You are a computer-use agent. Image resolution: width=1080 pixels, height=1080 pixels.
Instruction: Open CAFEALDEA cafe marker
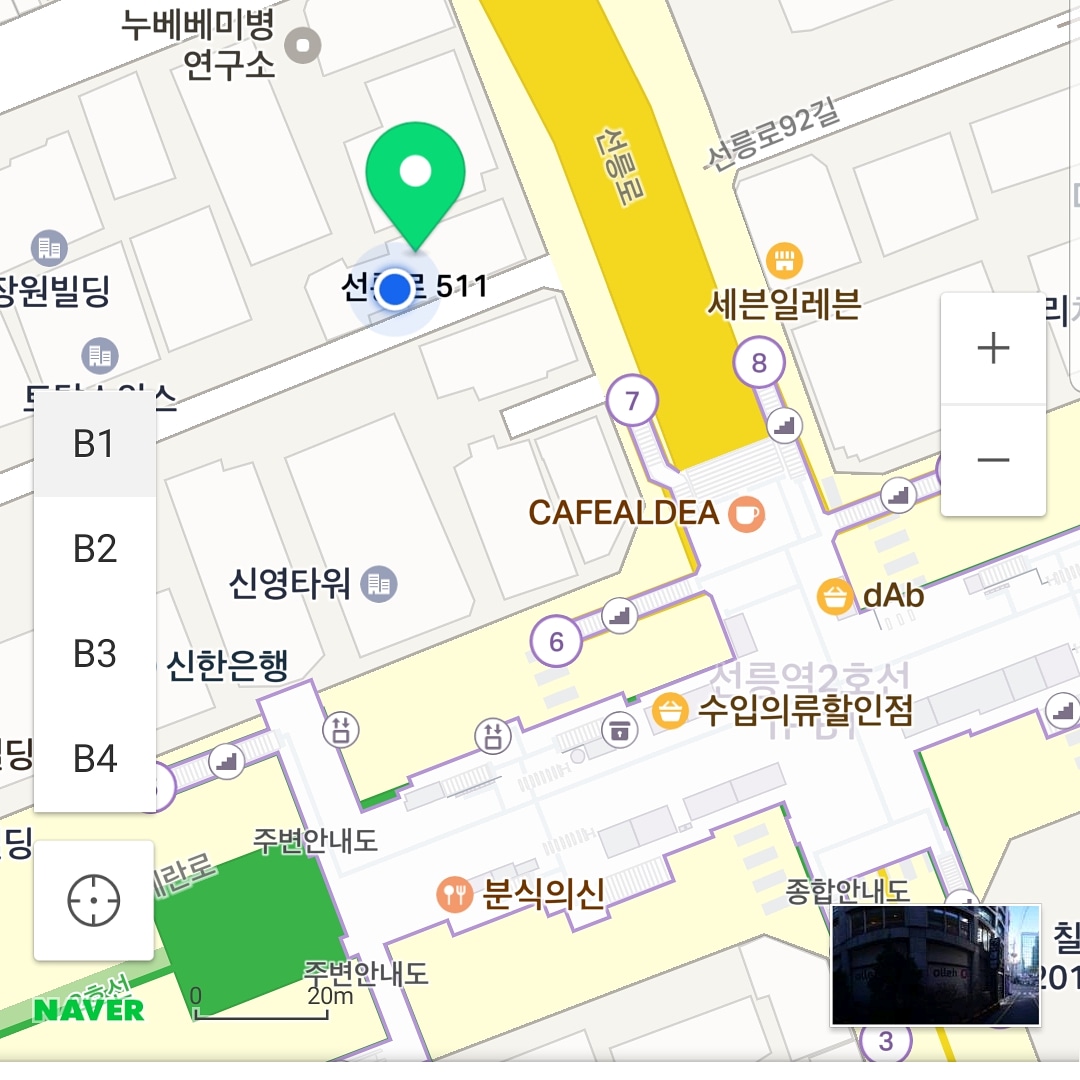pos(745,514)
